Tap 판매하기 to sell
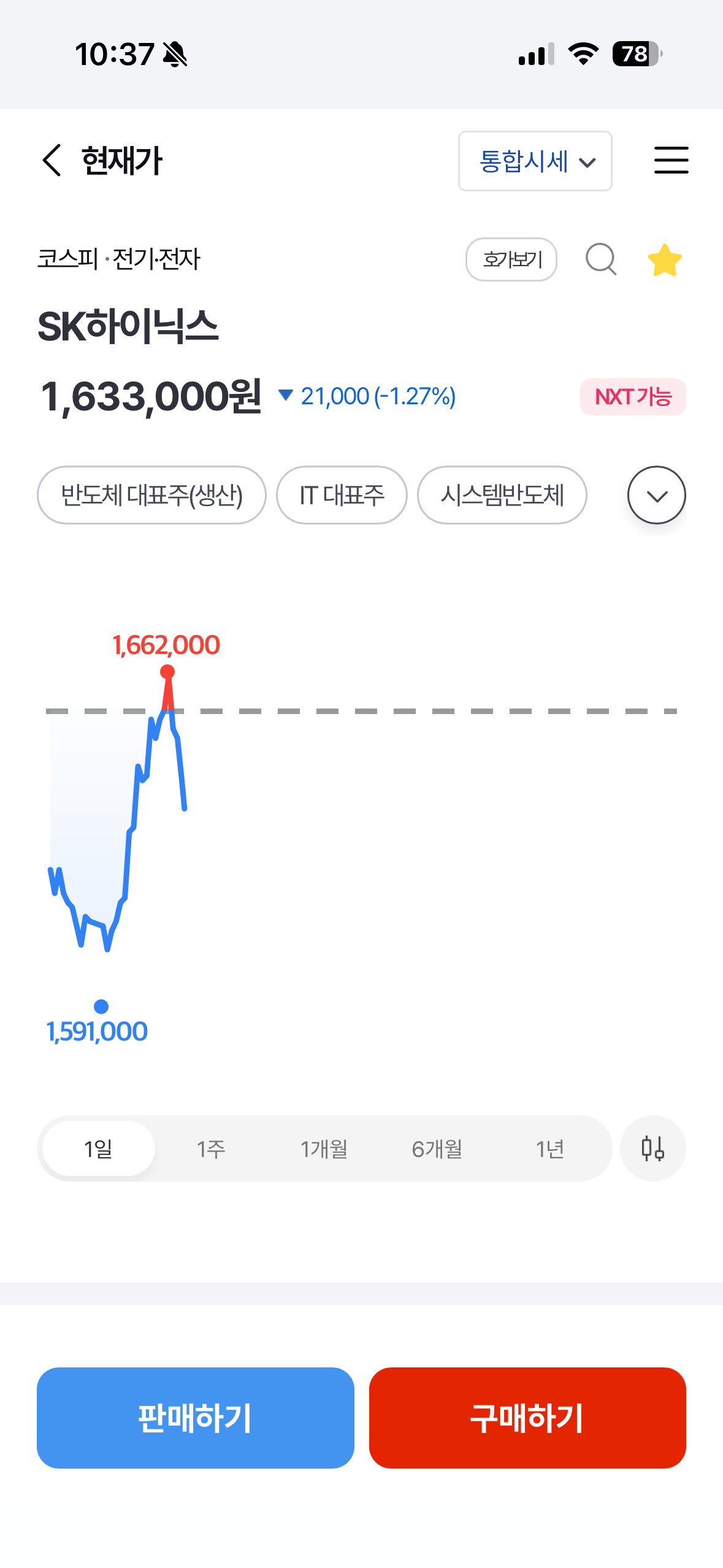 [x=196, y=1418]
